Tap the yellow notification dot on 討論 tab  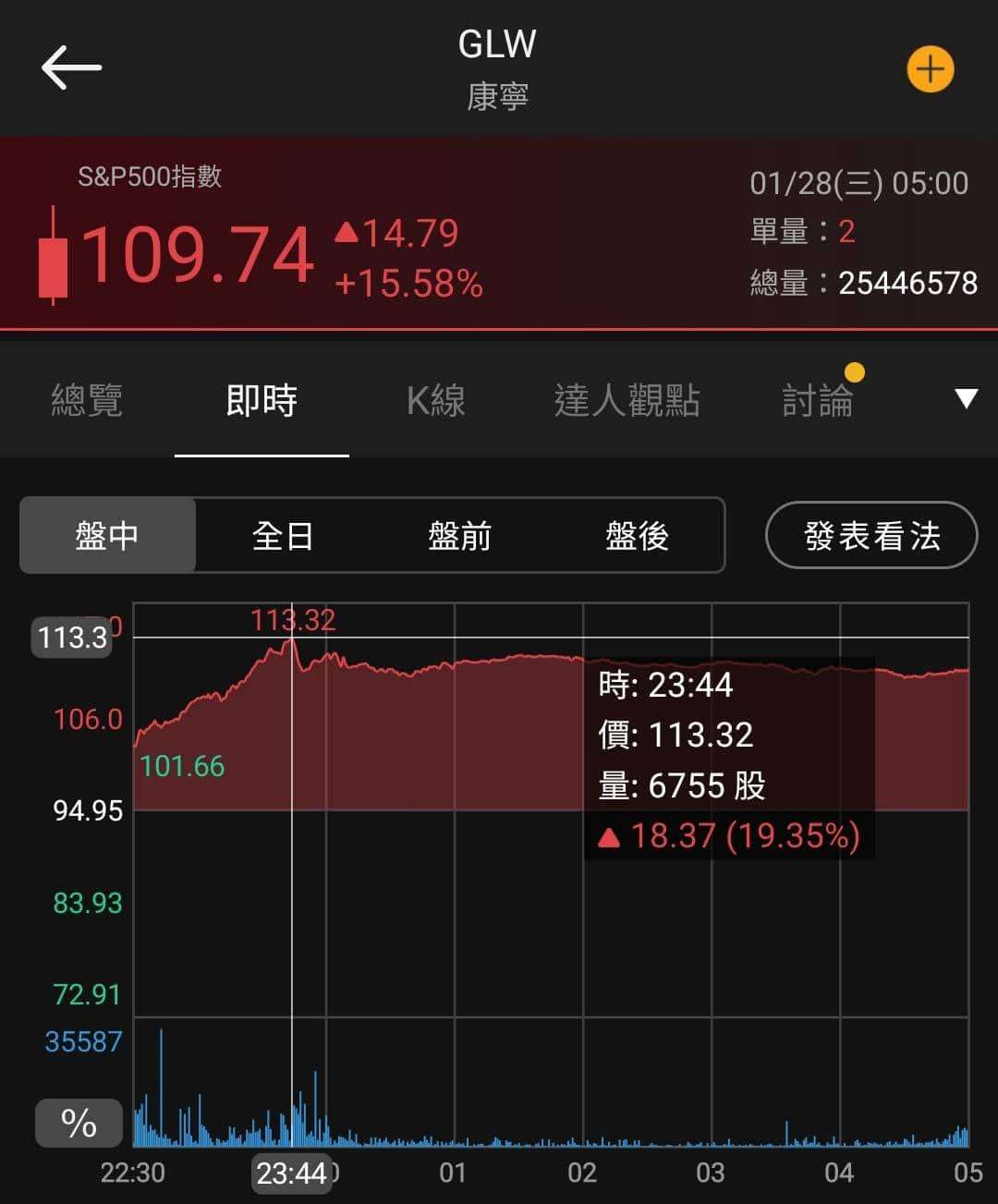[854, 372]
